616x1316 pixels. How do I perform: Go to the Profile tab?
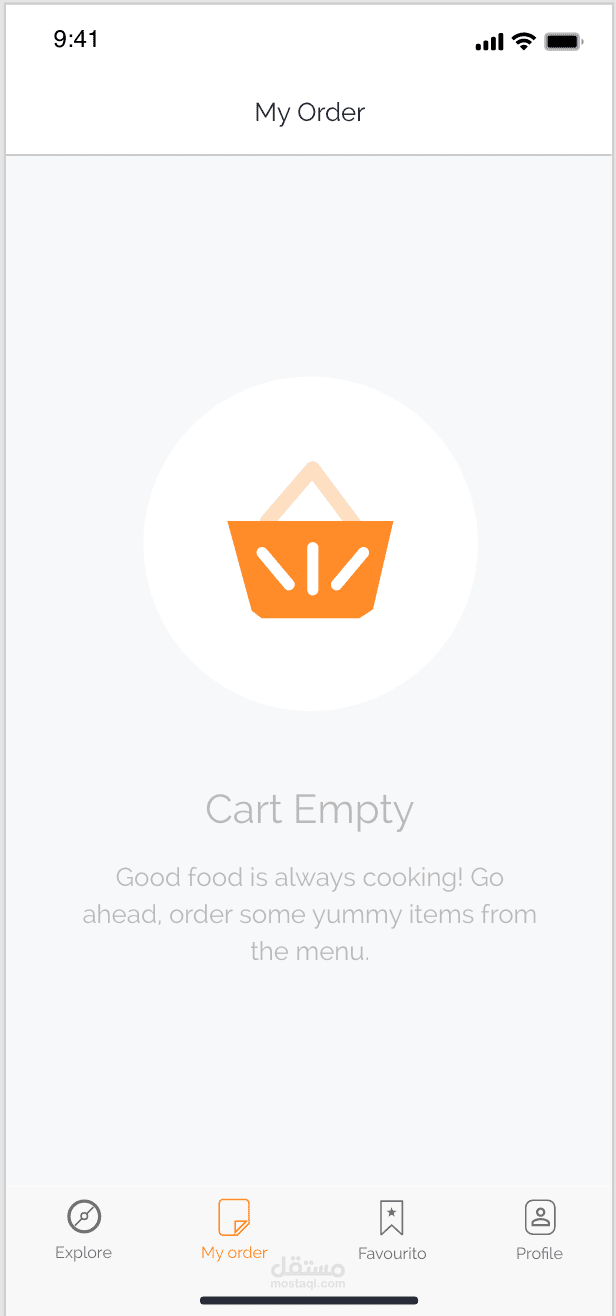540,1231
